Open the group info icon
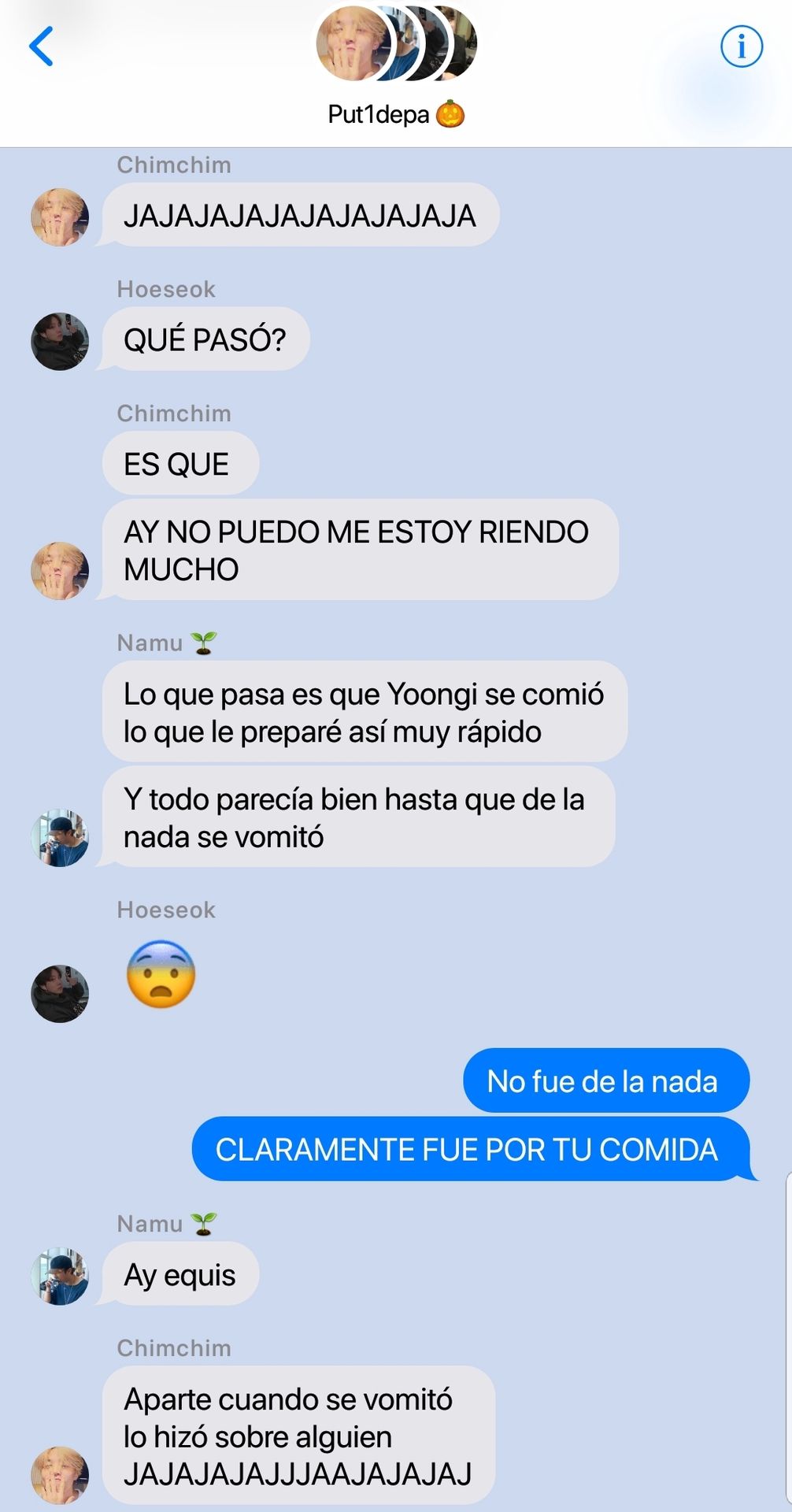Image resolution: width=792 pixels, height=1512 pixels. [x=741, y=46]
